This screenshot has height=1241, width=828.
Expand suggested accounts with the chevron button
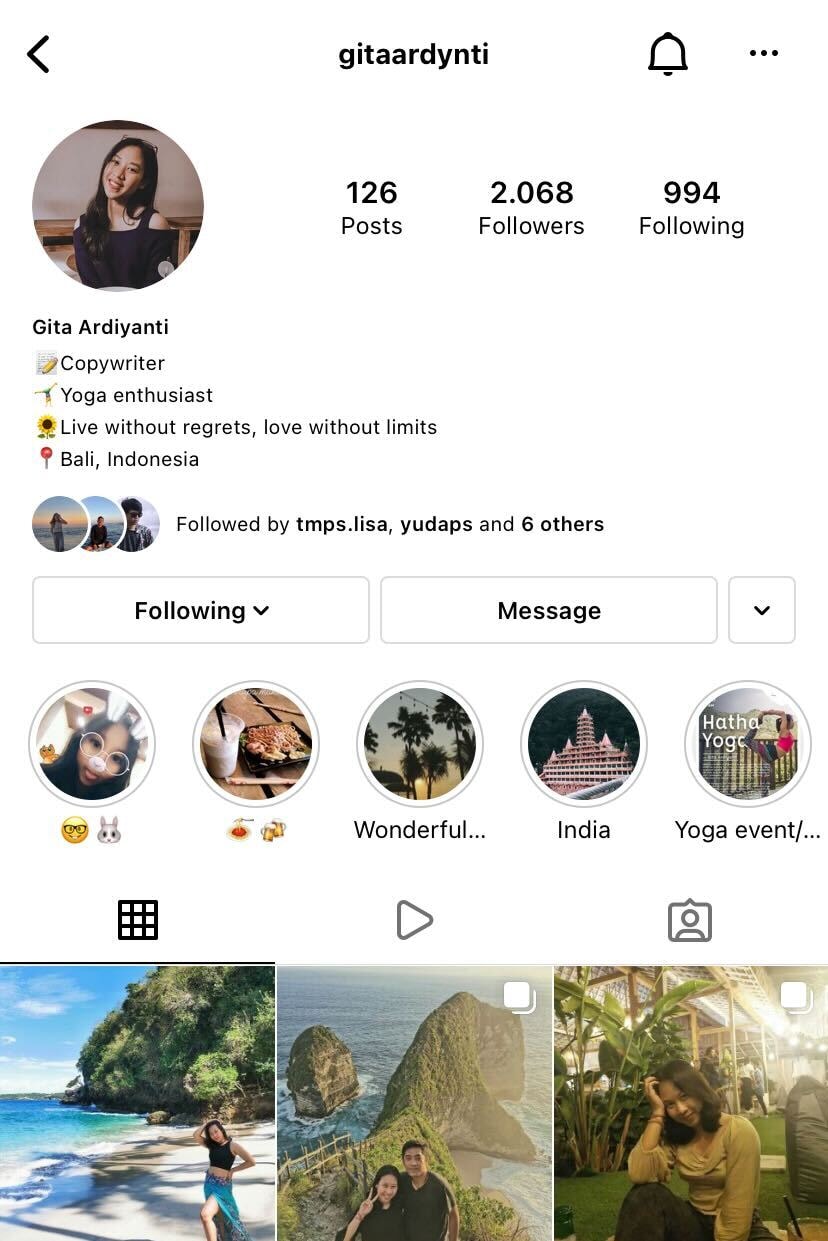(762, 610)
